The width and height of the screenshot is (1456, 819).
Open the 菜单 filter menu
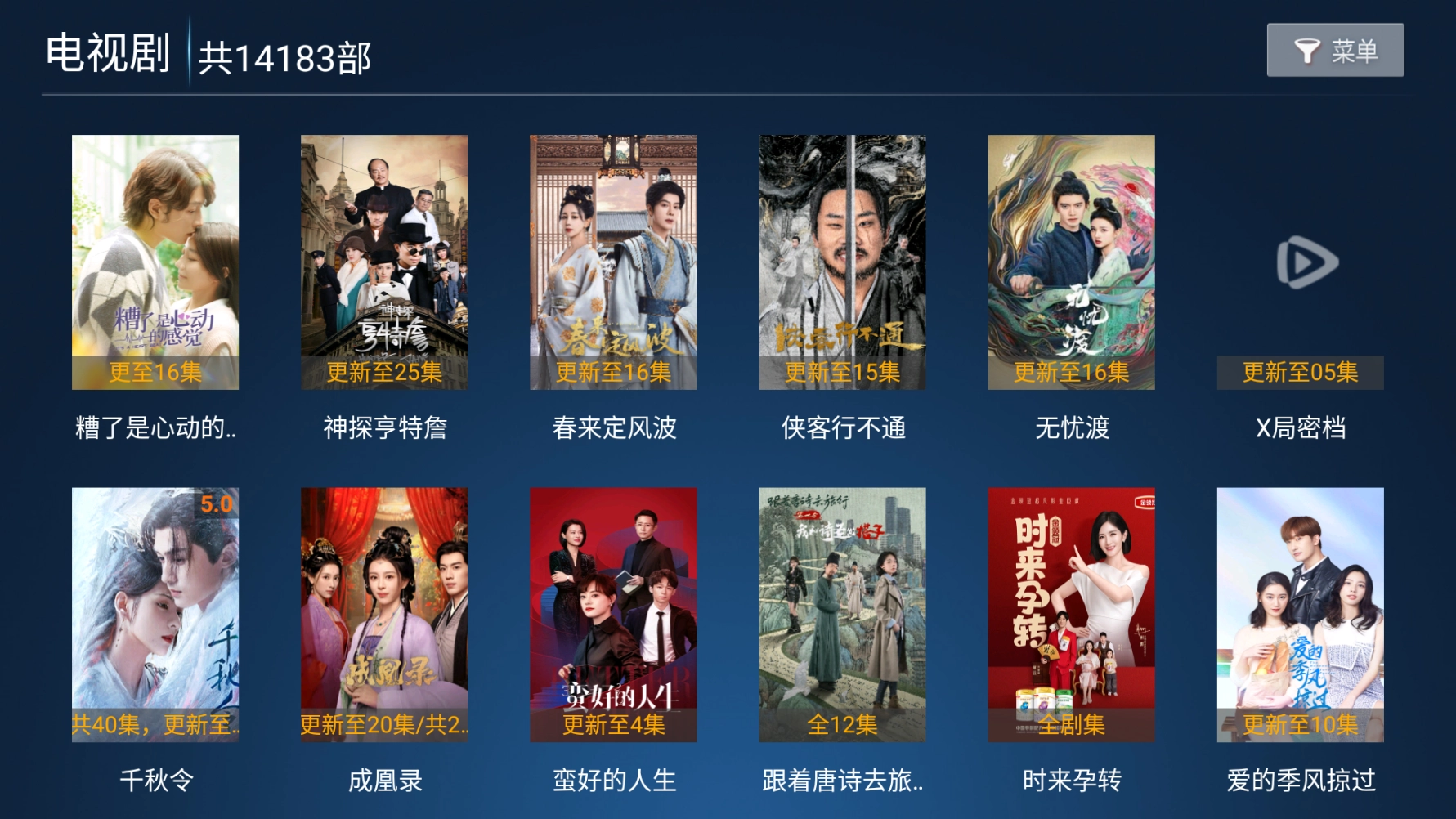[x=1334, y=51]
